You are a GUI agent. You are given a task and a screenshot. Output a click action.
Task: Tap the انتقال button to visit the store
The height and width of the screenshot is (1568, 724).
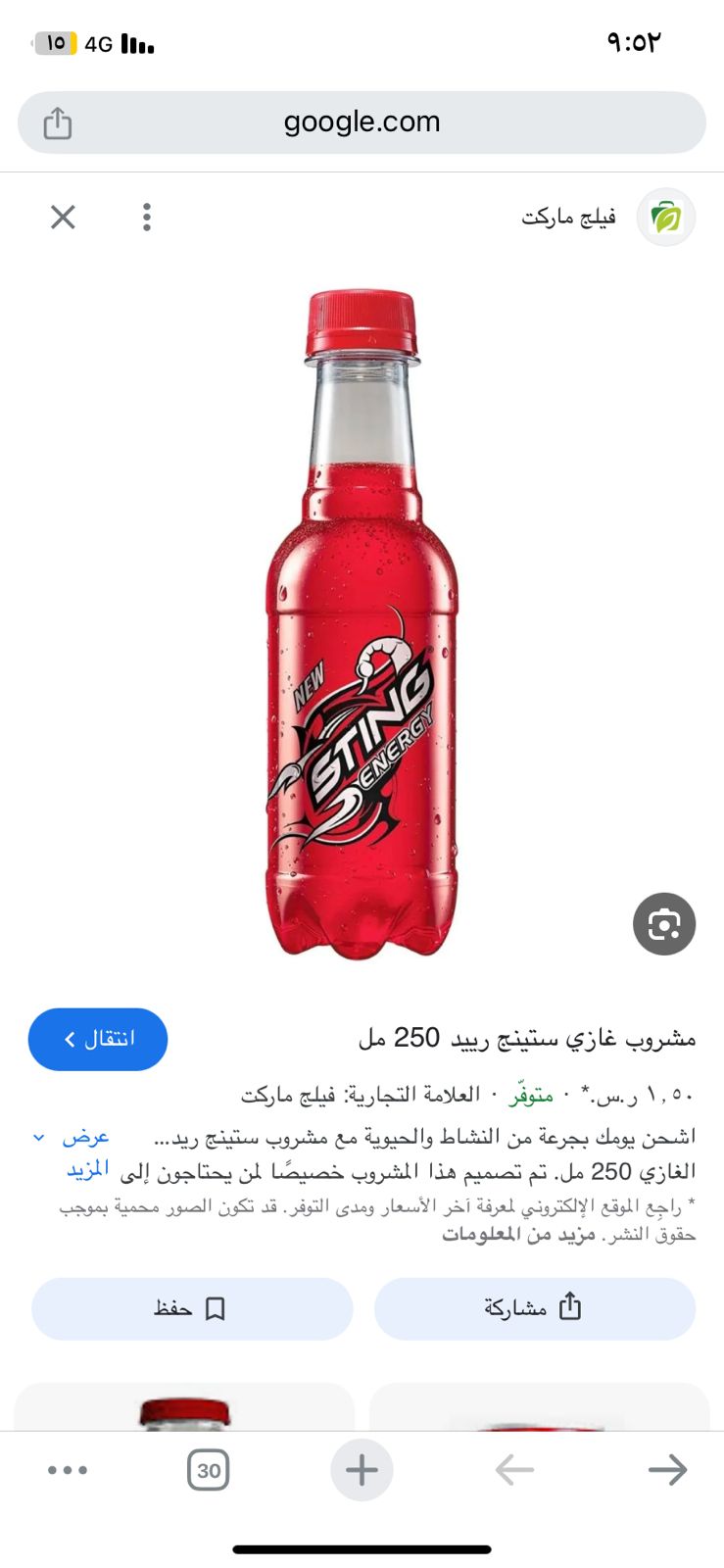97,1039
